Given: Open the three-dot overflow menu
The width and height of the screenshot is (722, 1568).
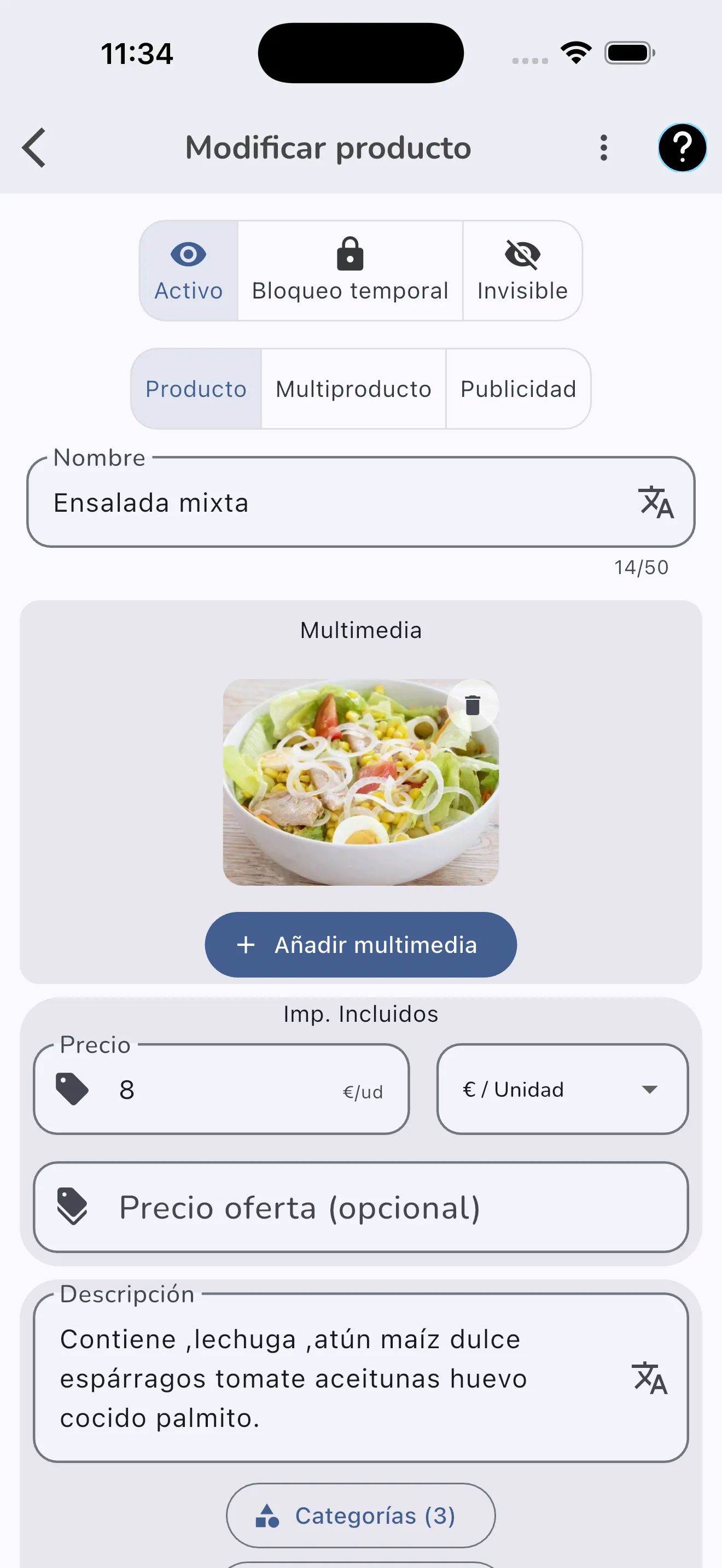Looking at the screenshot, I should [x=603, y=147].
